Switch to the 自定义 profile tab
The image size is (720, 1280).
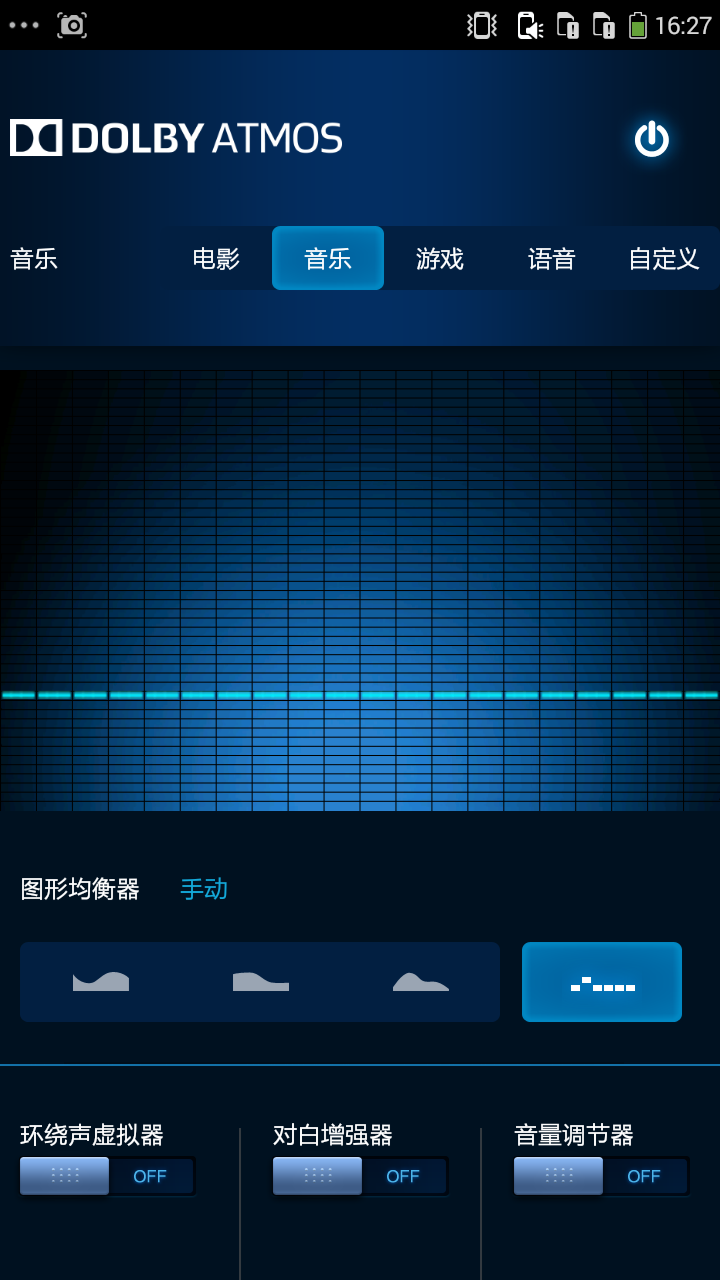tap(664, 259)
